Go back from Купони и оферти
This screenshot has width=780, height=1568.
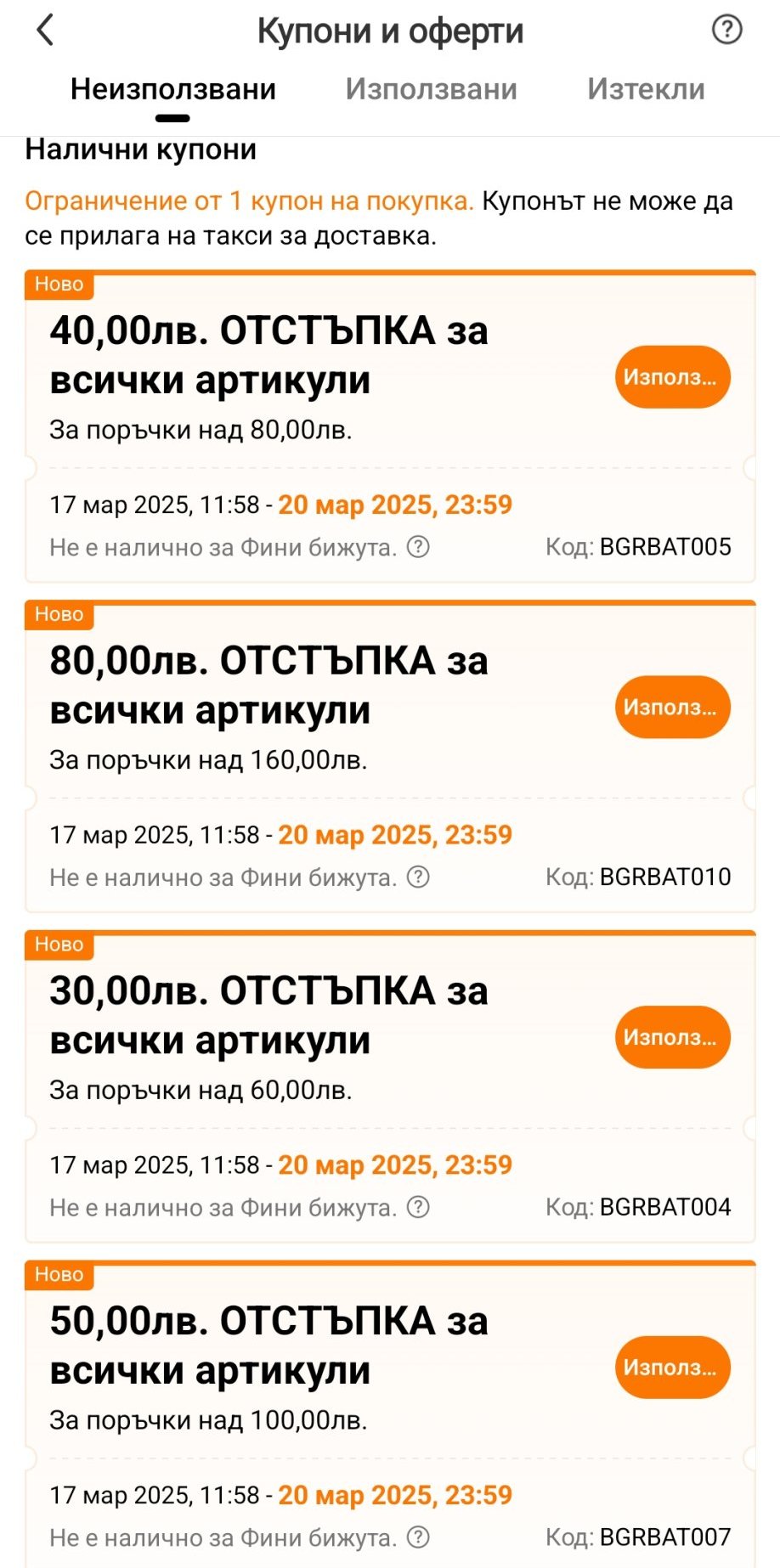[x=45, y=31]
